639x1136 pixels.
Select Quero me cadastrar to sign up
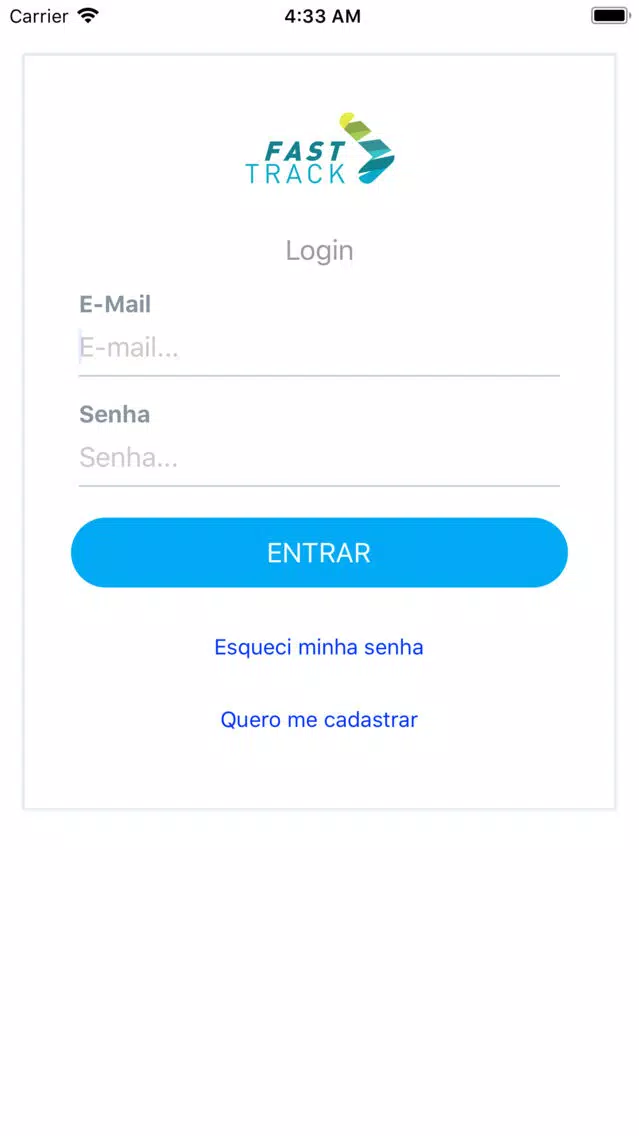point(319,719)
